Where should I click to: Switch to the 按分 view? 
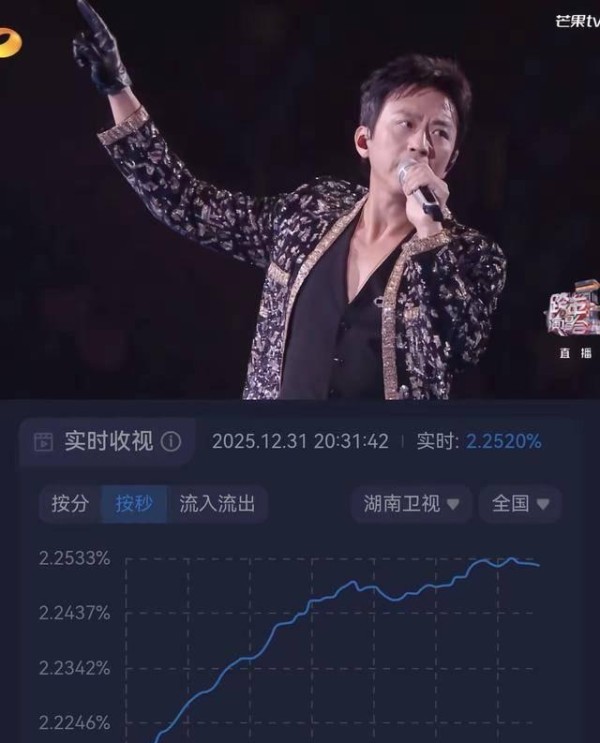(x=70, y=503)
